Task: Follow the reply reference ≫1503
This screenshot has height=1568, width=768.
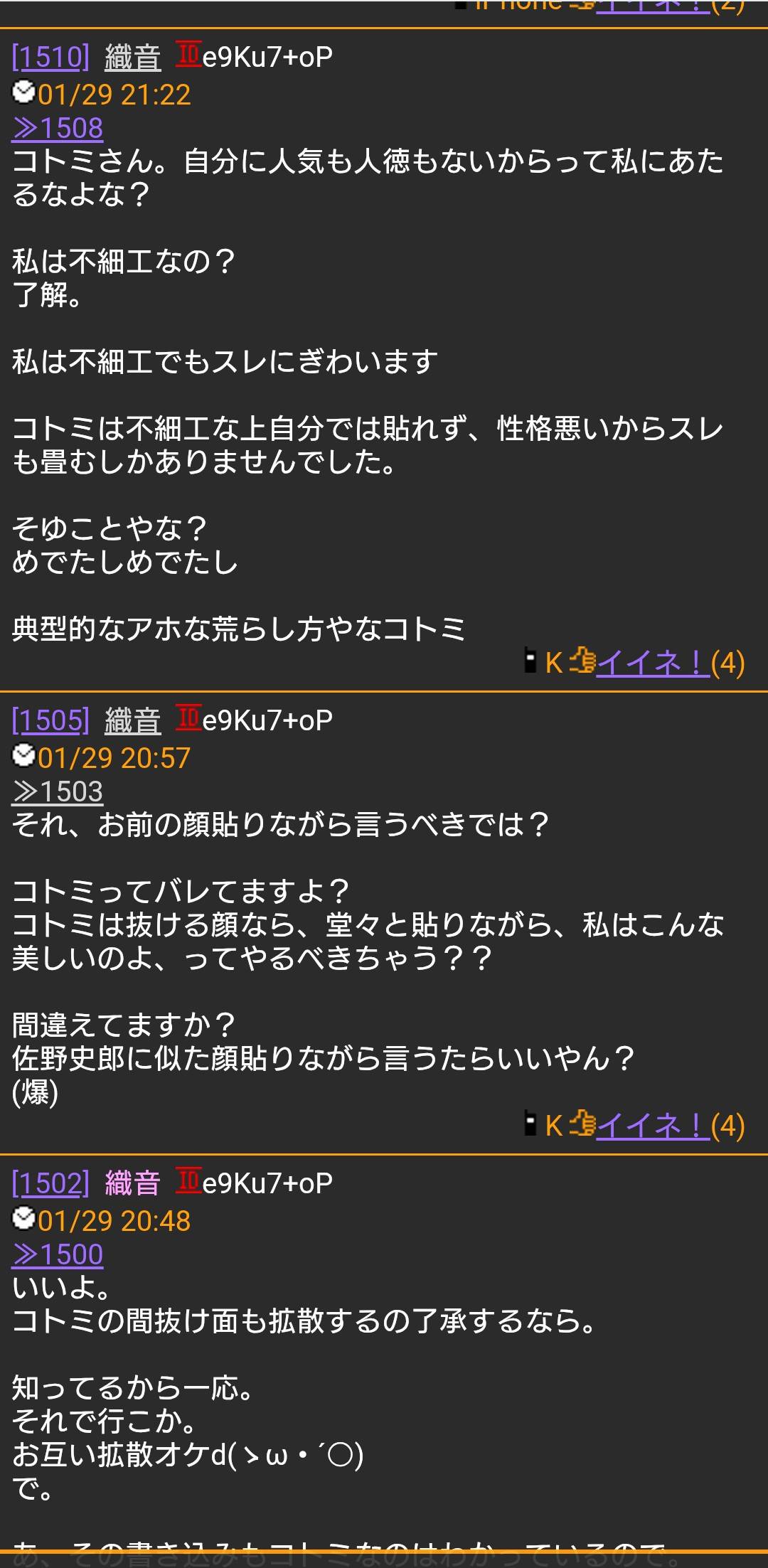Action: click(x=58, y=791)
